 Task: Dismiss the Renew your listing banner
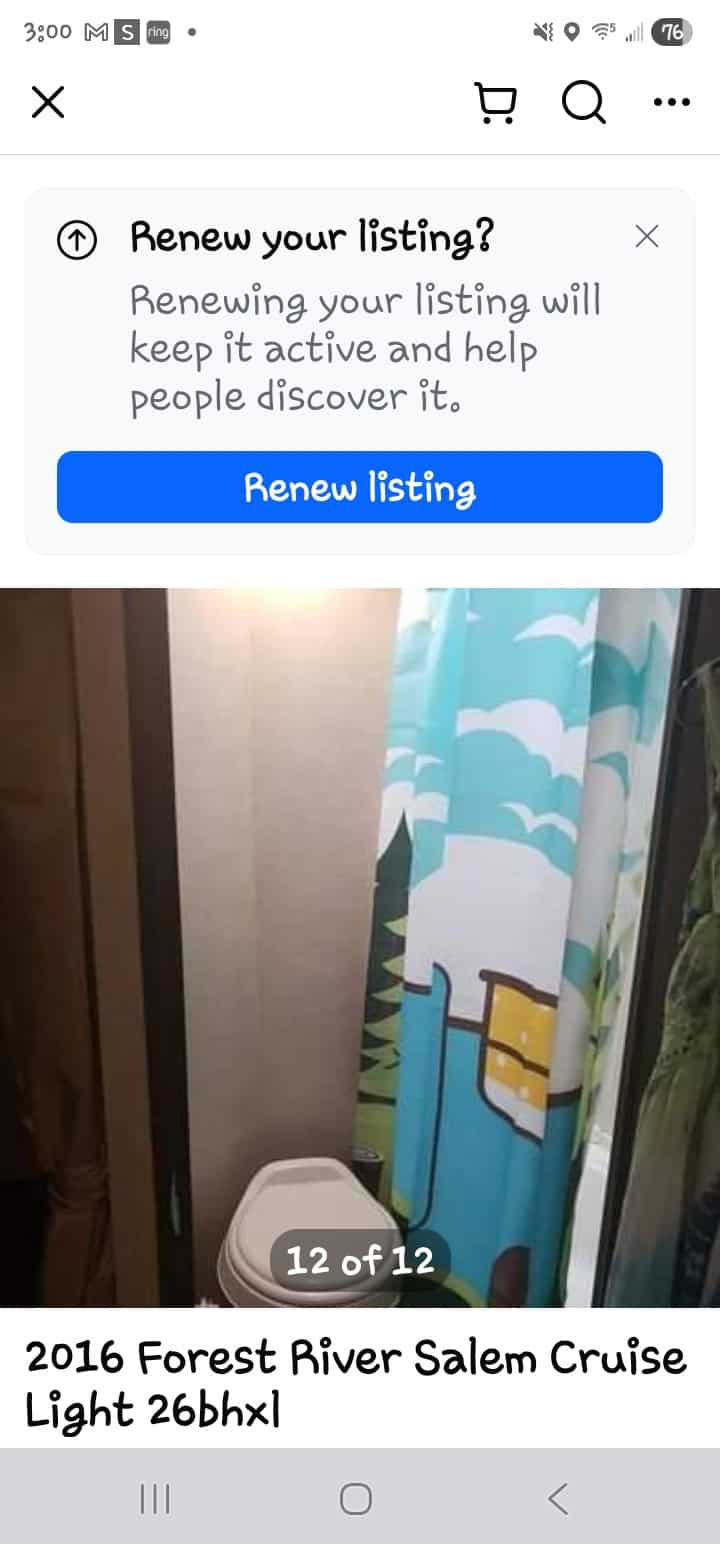tap(647, 237)
